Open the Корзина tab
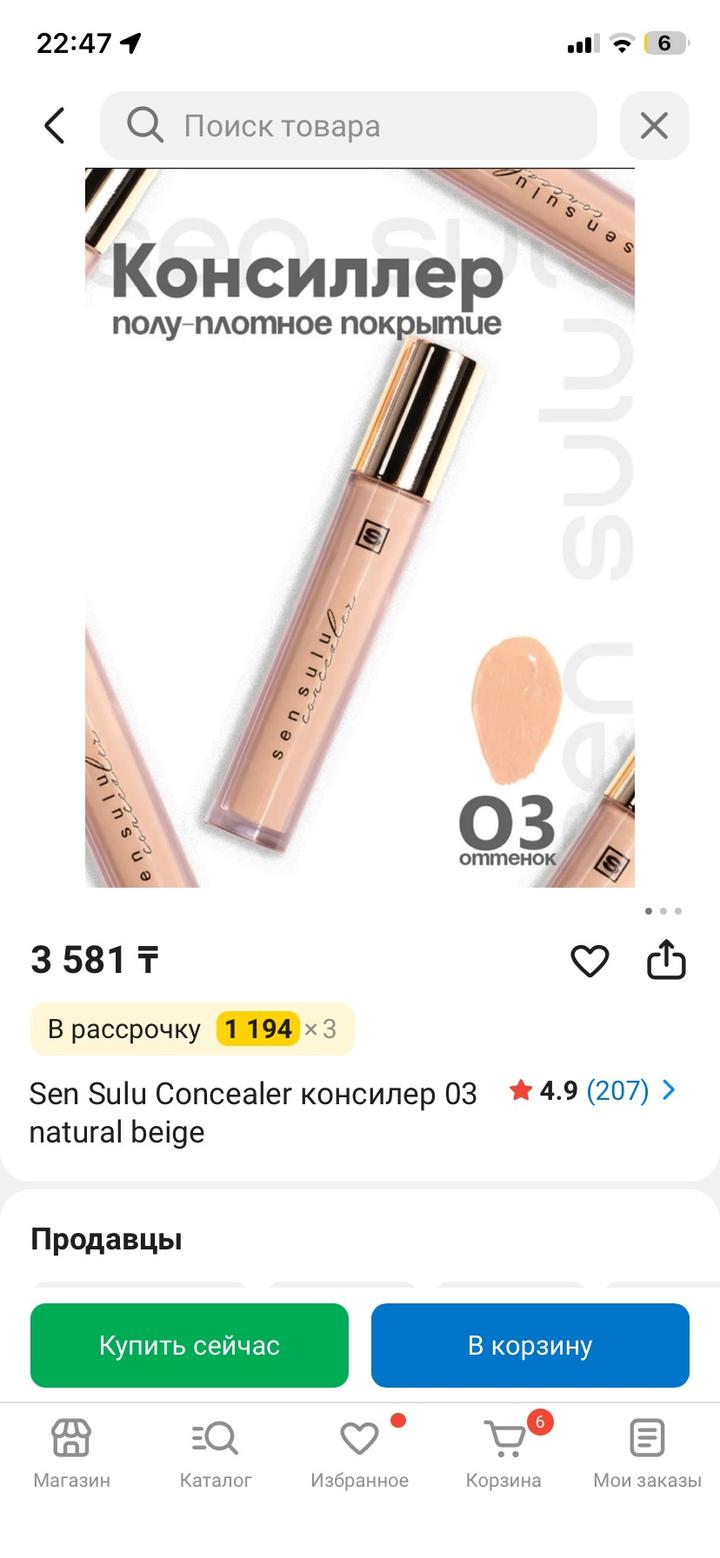720x1558 pixels. coord(504,1454)
